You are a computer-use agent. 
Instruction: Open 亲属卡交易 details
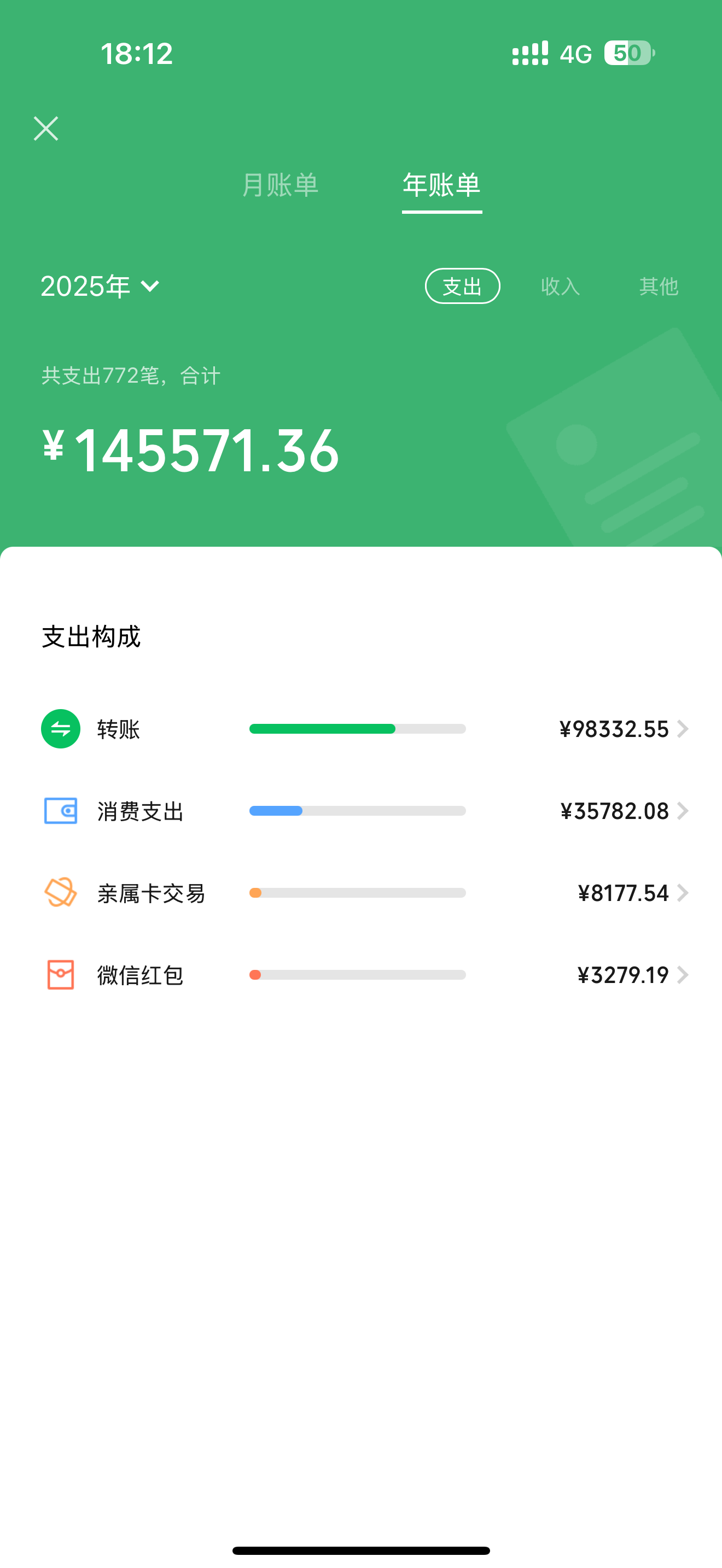coord(365,893)
